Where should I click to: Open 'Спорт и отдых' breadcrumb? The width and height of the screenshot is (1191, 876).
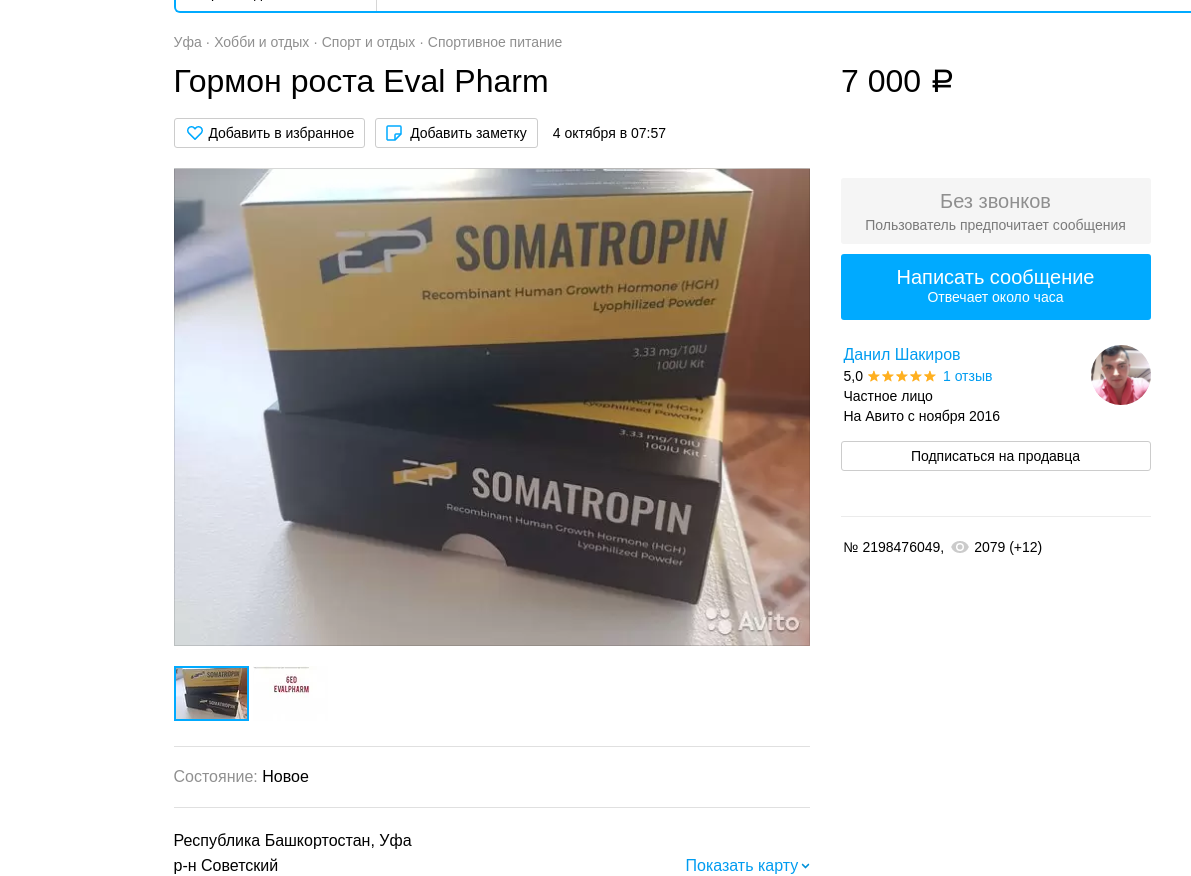tap(368, 42)
